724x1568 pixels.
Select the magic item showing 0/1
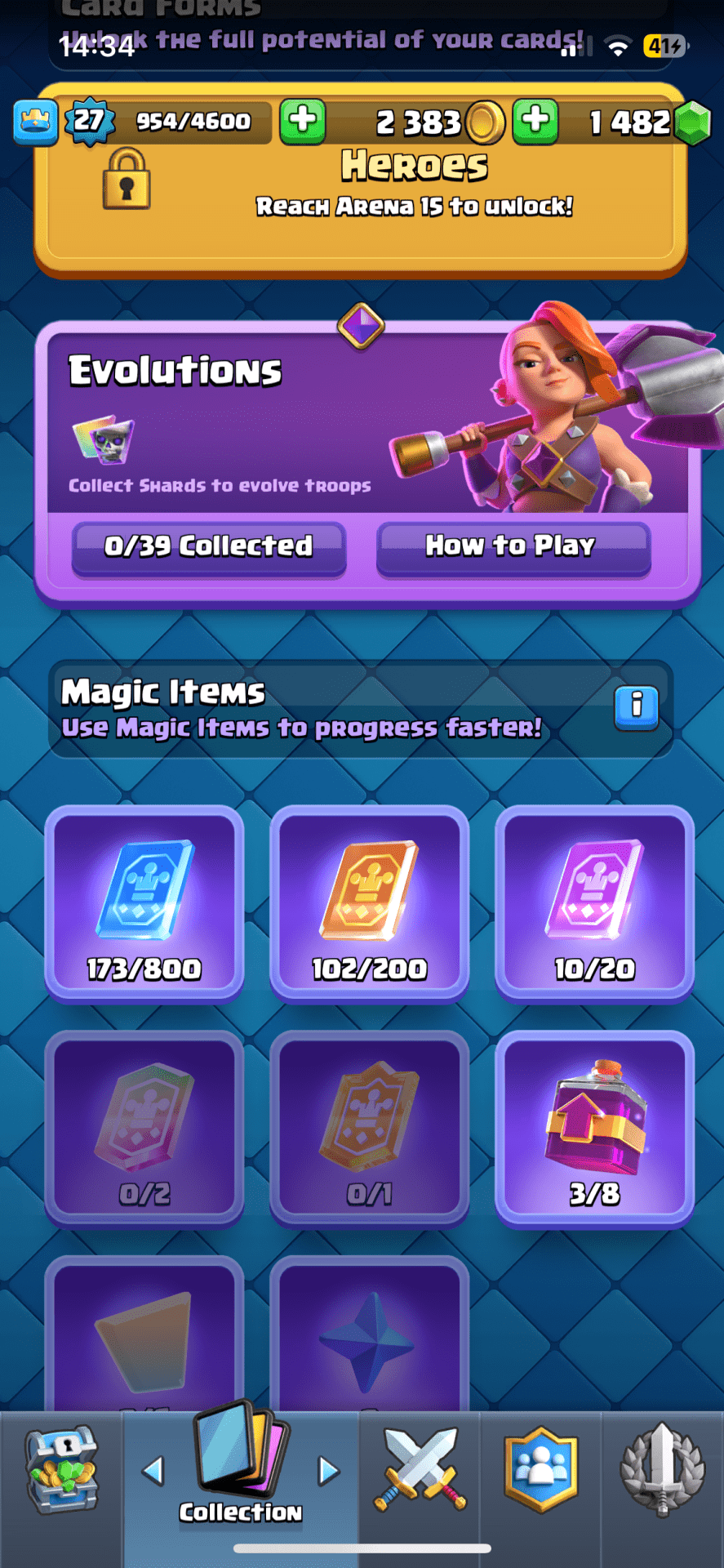(x=370, y=1129)
